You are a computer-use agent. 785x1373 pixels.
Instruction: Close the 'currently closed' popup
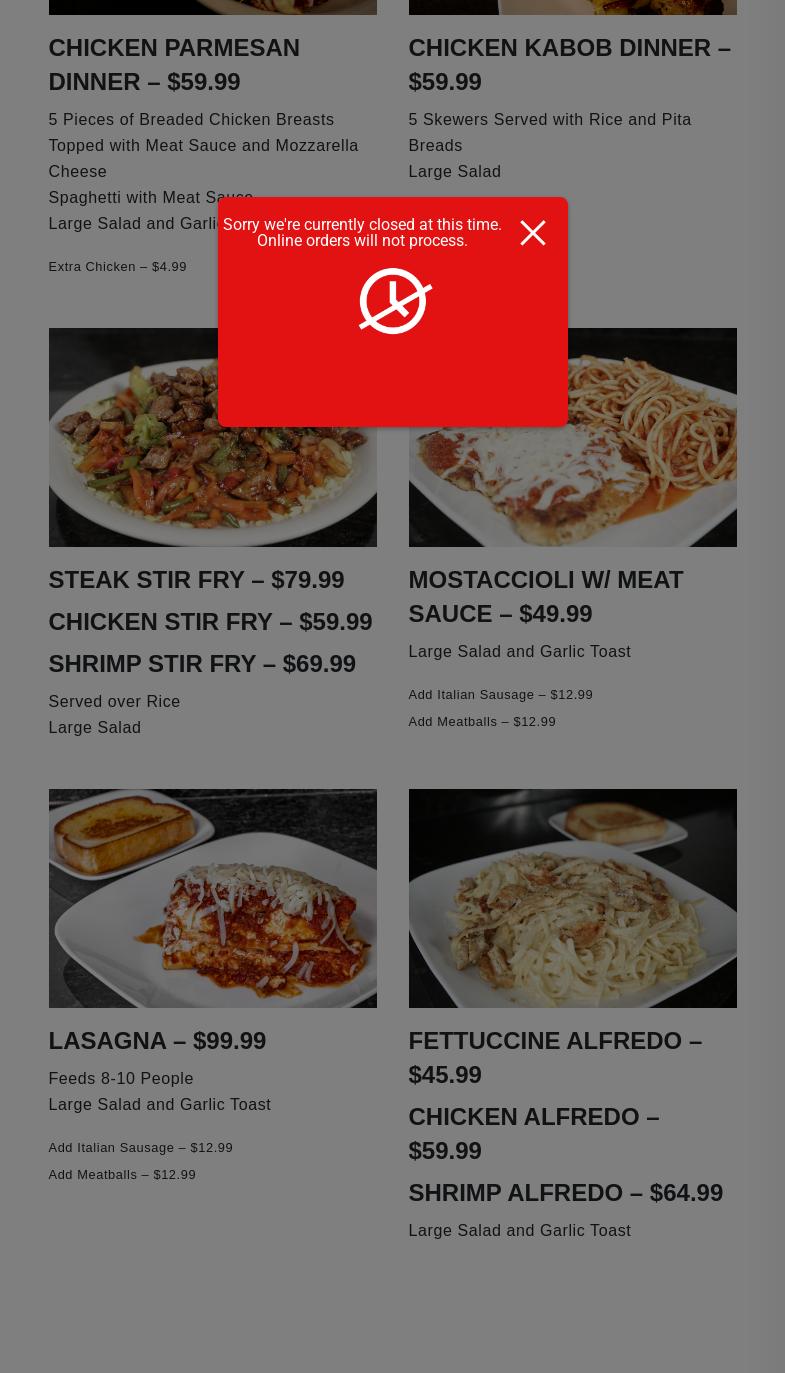click(x=532, y=233)
